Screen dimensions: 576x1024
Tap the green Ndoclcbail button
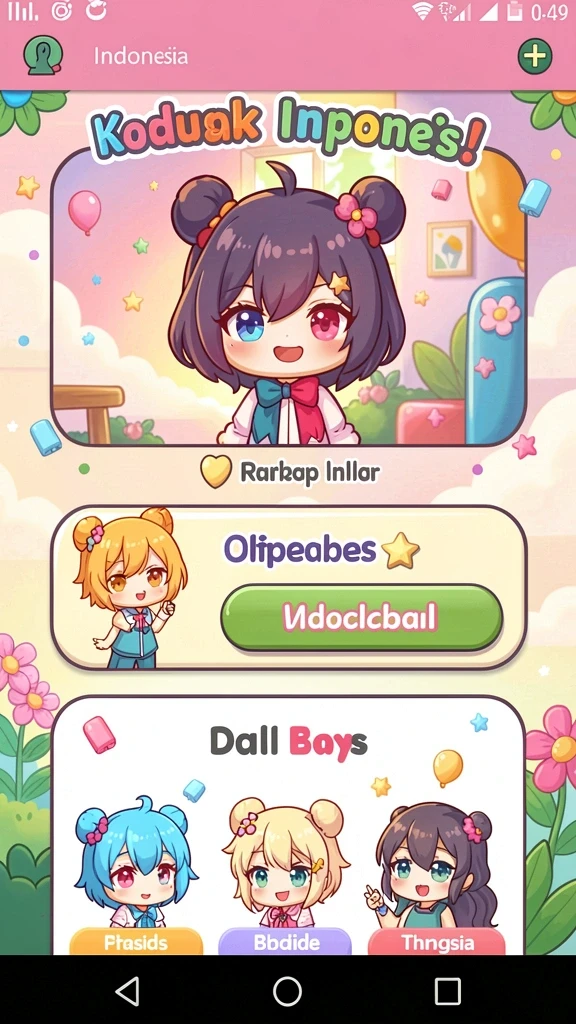click(x=362, y=617)
